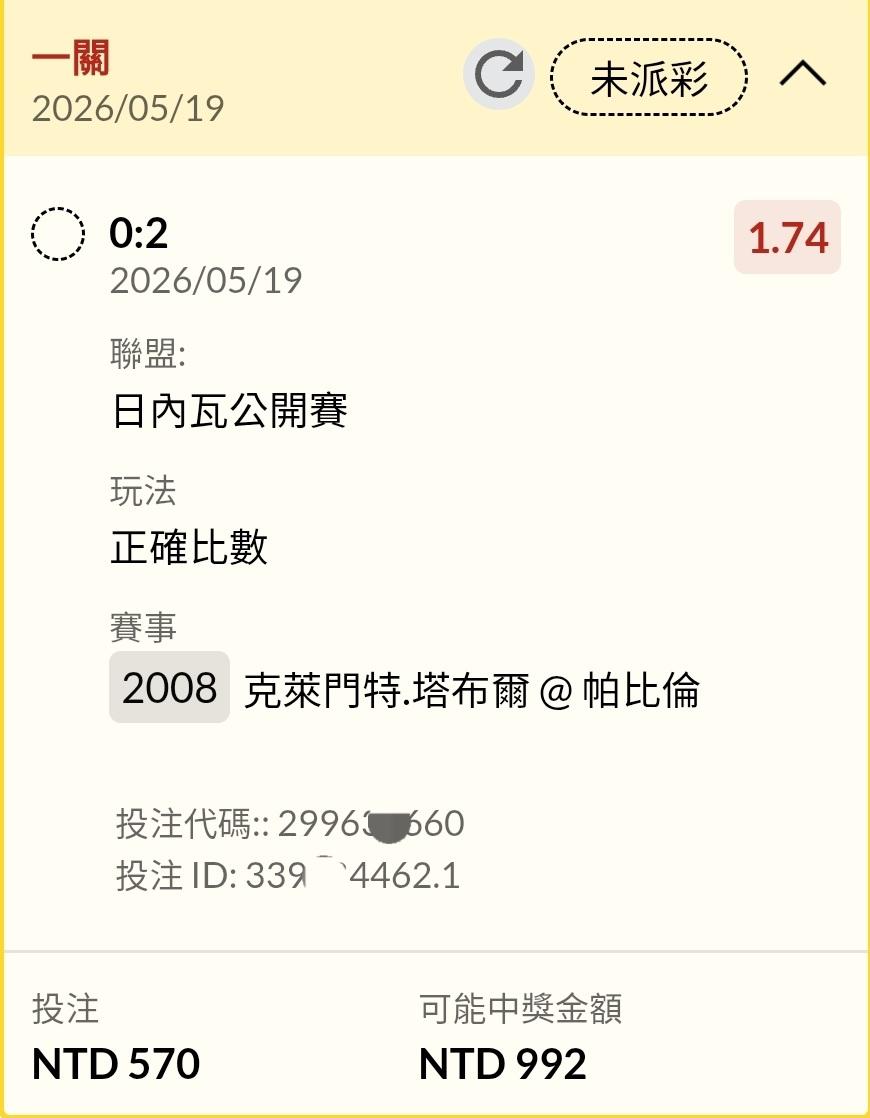870x1118 pixels.
Task: Tap the 未派彩 status chip
Action: (648, 77)
